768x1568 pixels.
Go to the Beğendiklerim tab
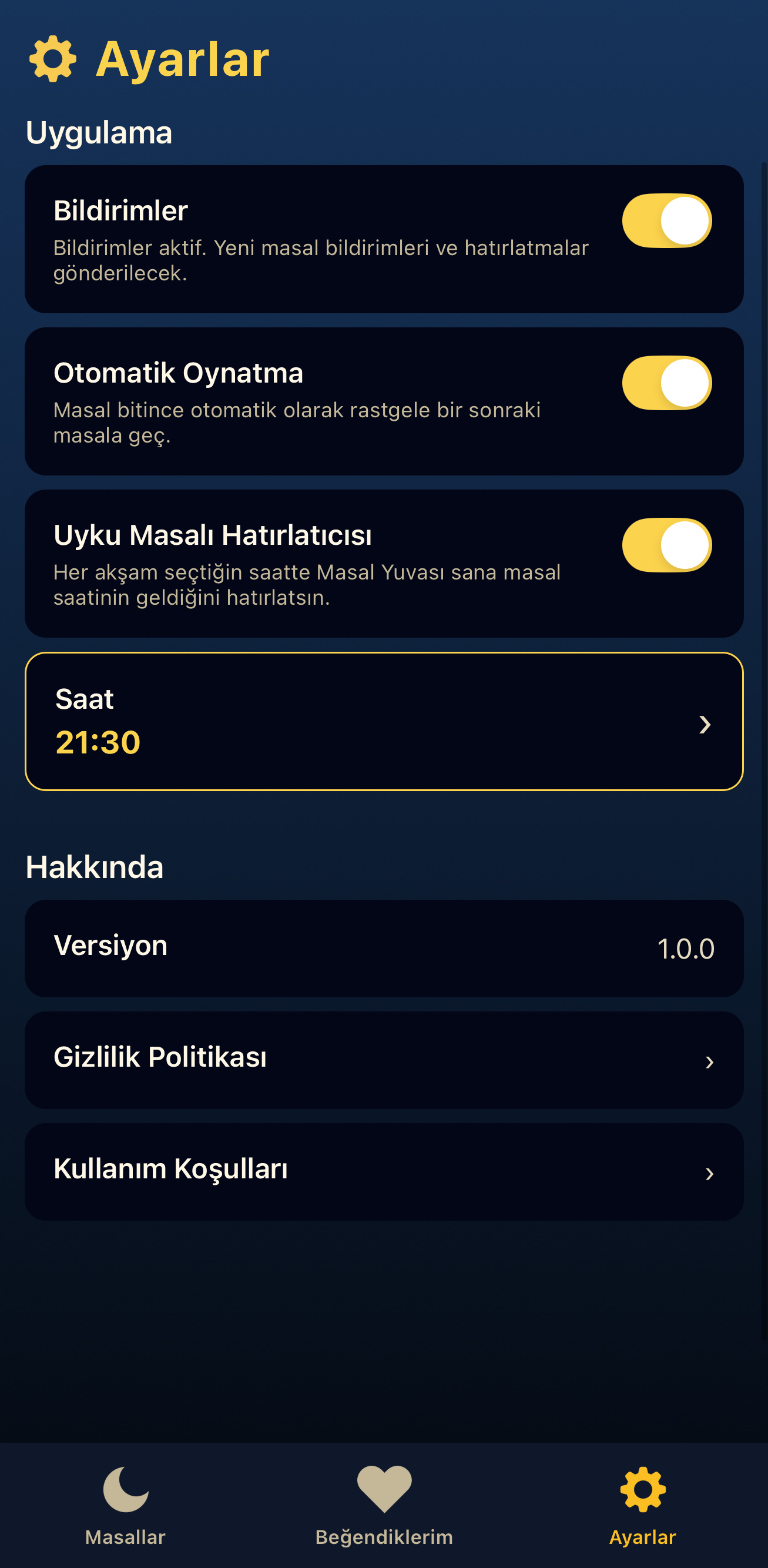click(384, 1510)
